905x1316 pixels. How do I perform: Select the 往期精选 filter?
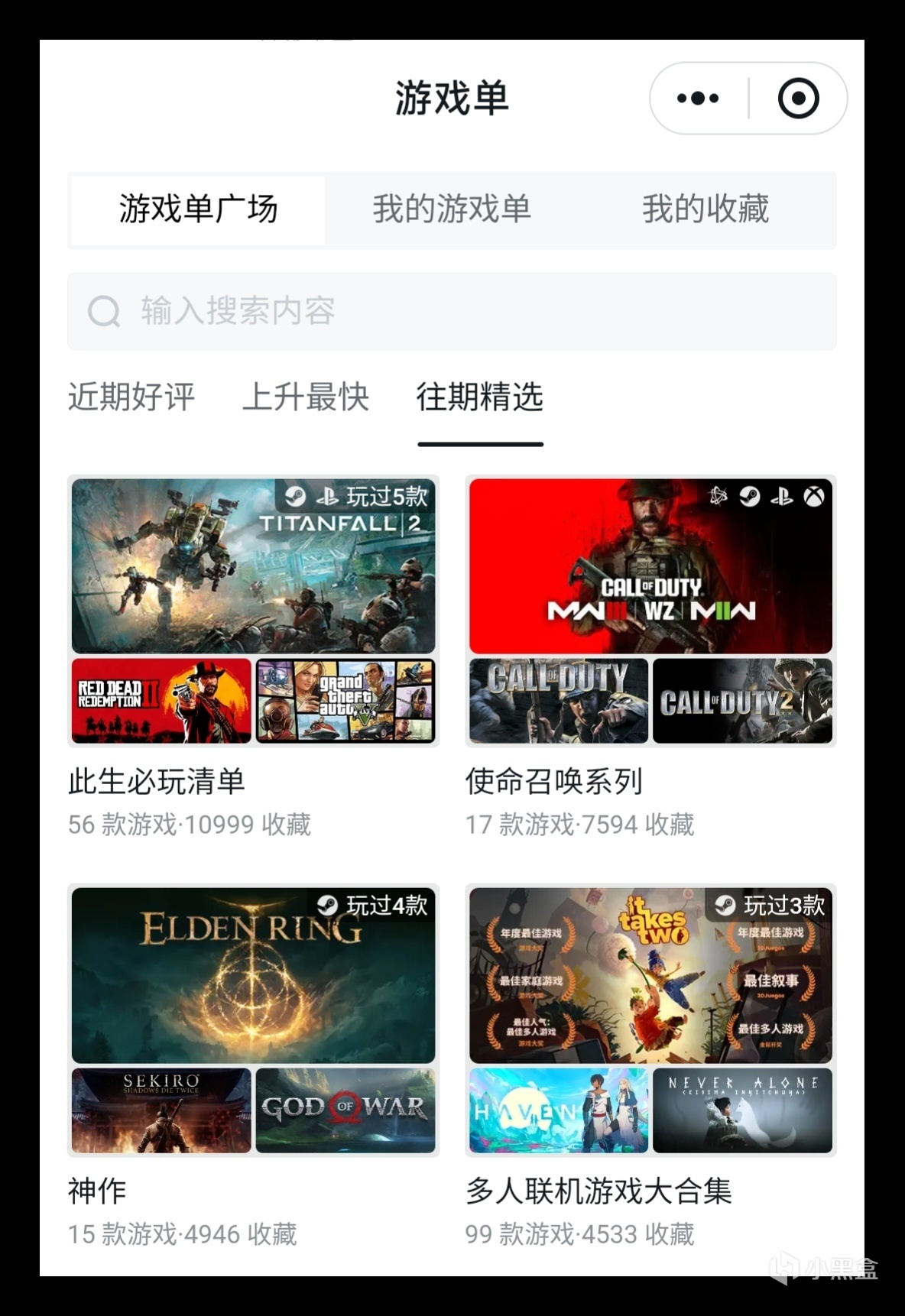480,397
